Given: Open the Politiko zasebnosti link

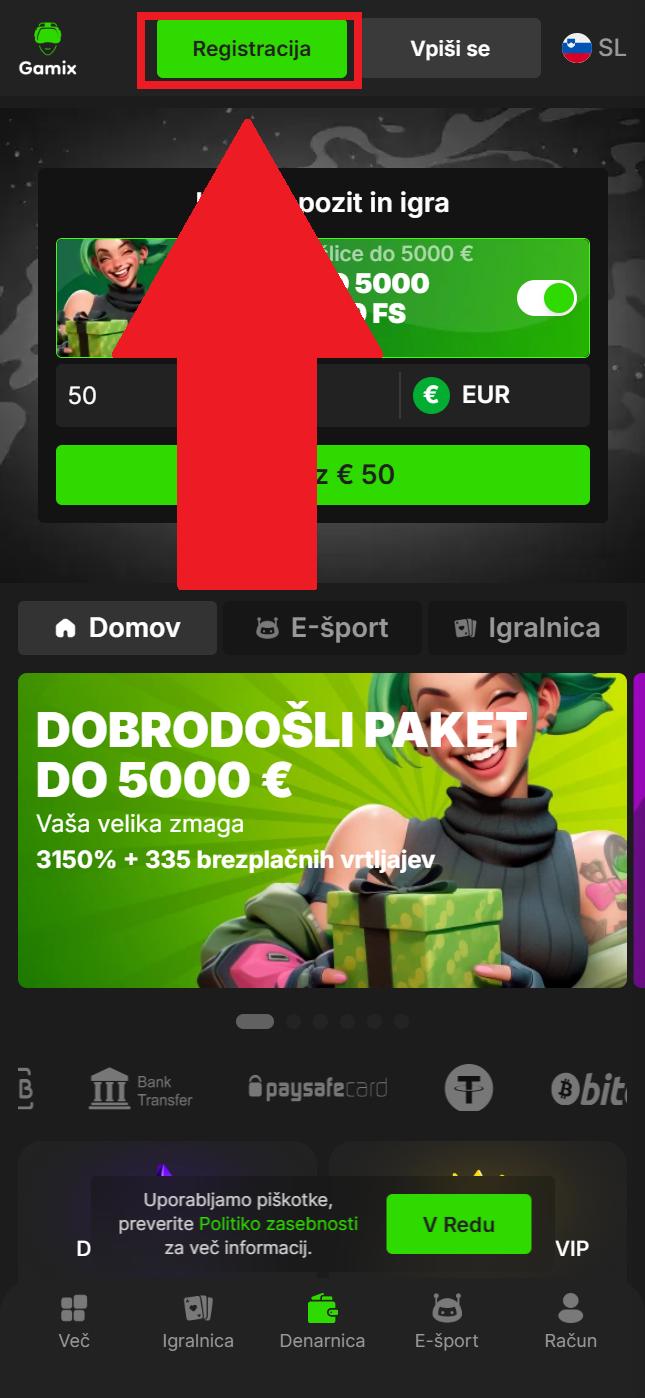Looking at the screenshot, I should 278,1223.
